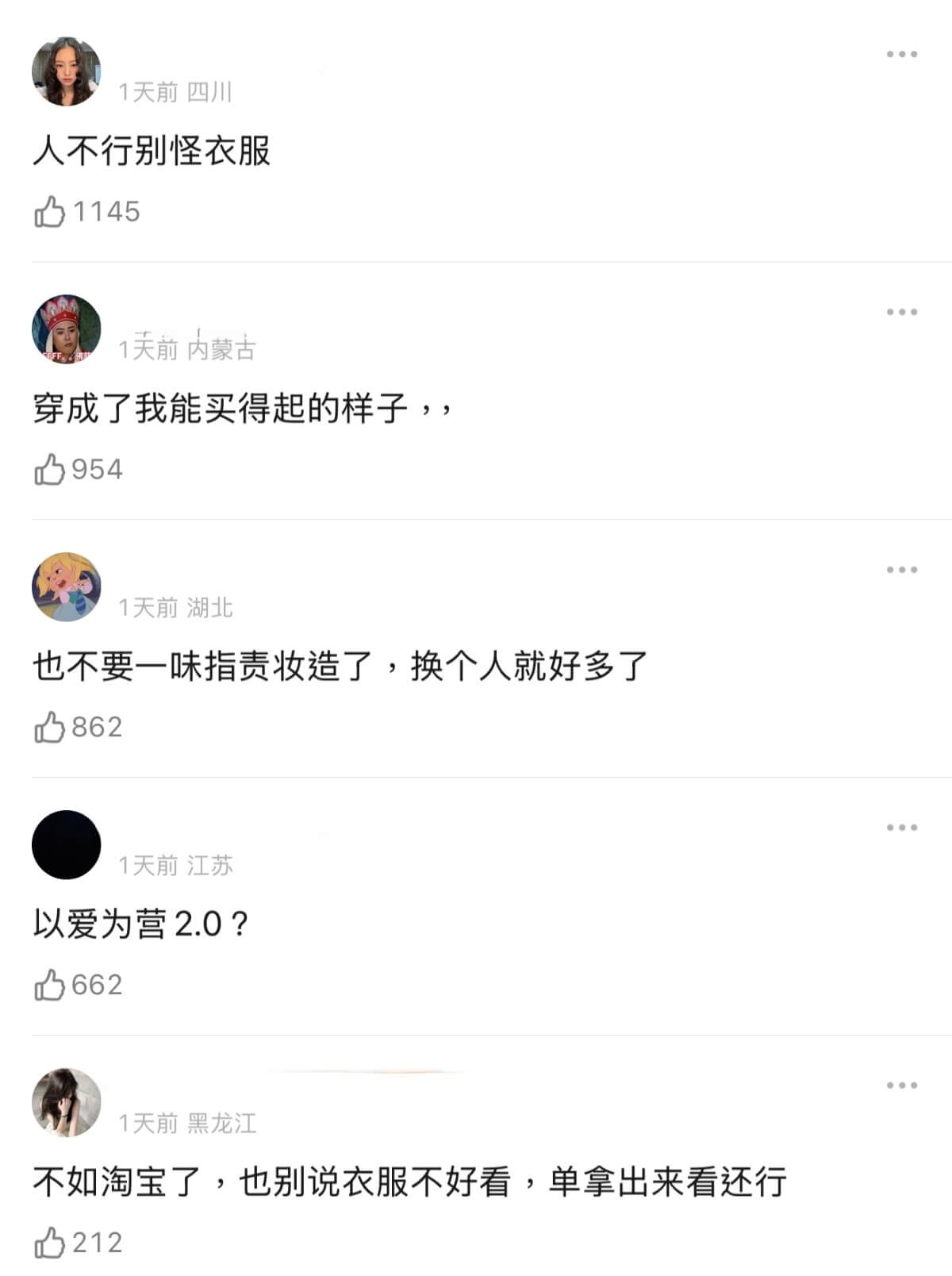
Task: Visit the 黑龙江 commenter's profile via avatar
Action: (x=67, y=1103)
